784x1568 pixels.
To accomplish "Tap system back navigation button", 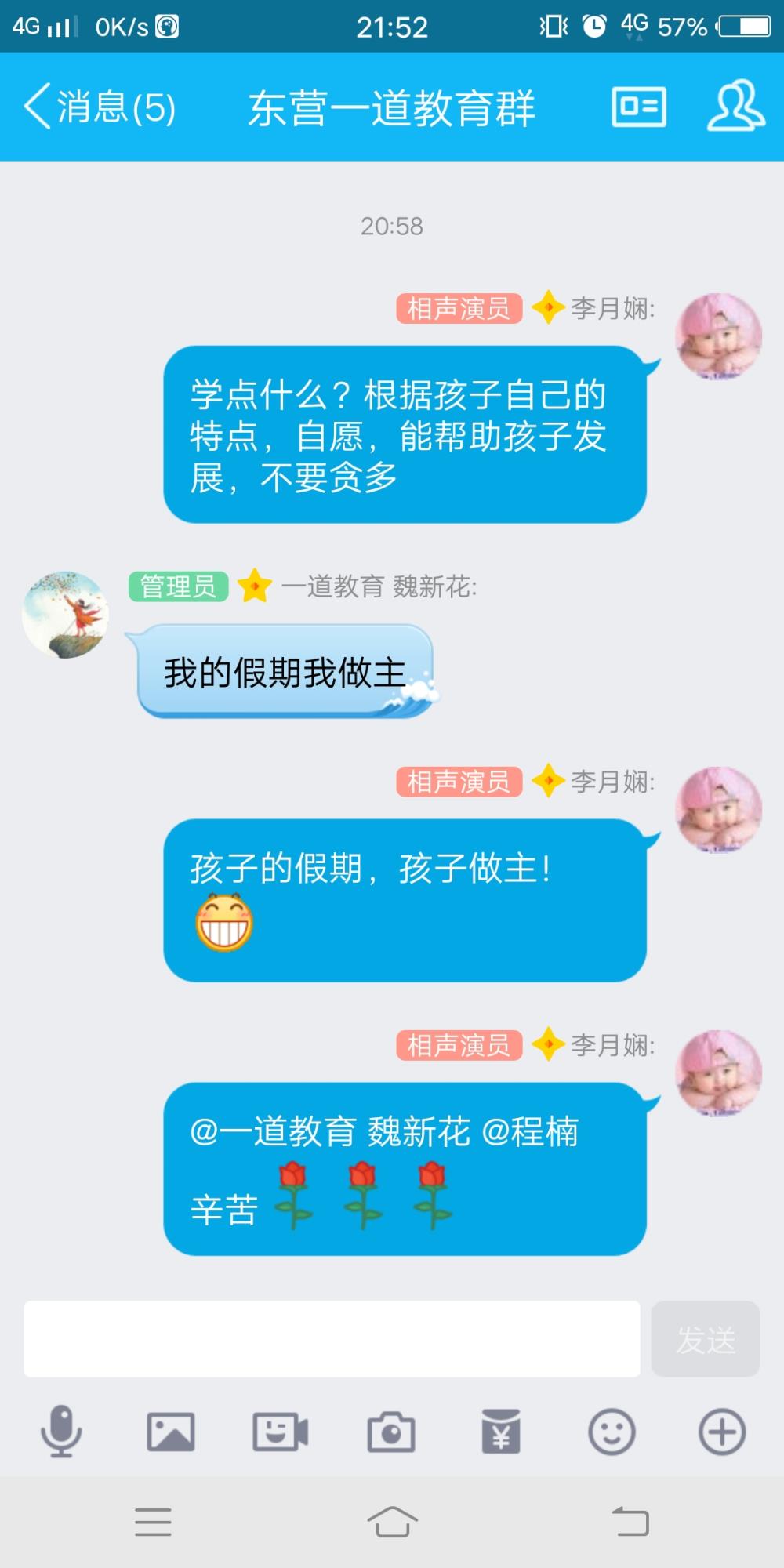I will pyautogui.click(x=630, y=1522).
